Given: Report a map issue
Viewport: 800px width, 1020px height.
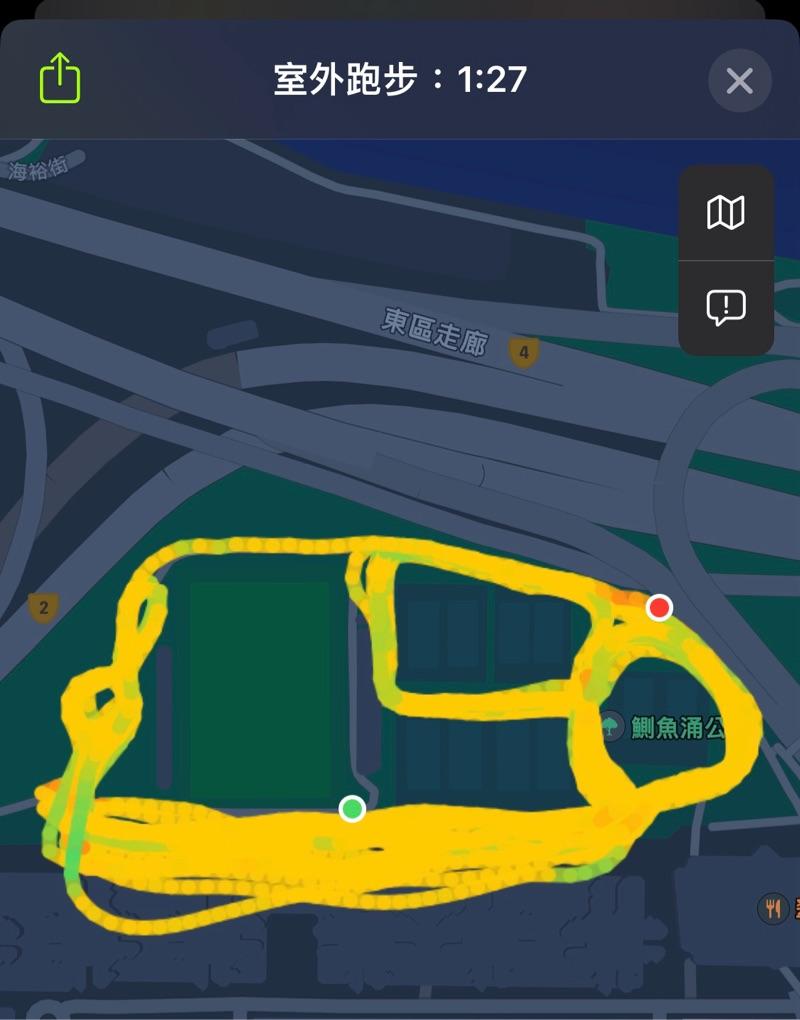Looking at the screenshot, I should (x=726, y=307).
